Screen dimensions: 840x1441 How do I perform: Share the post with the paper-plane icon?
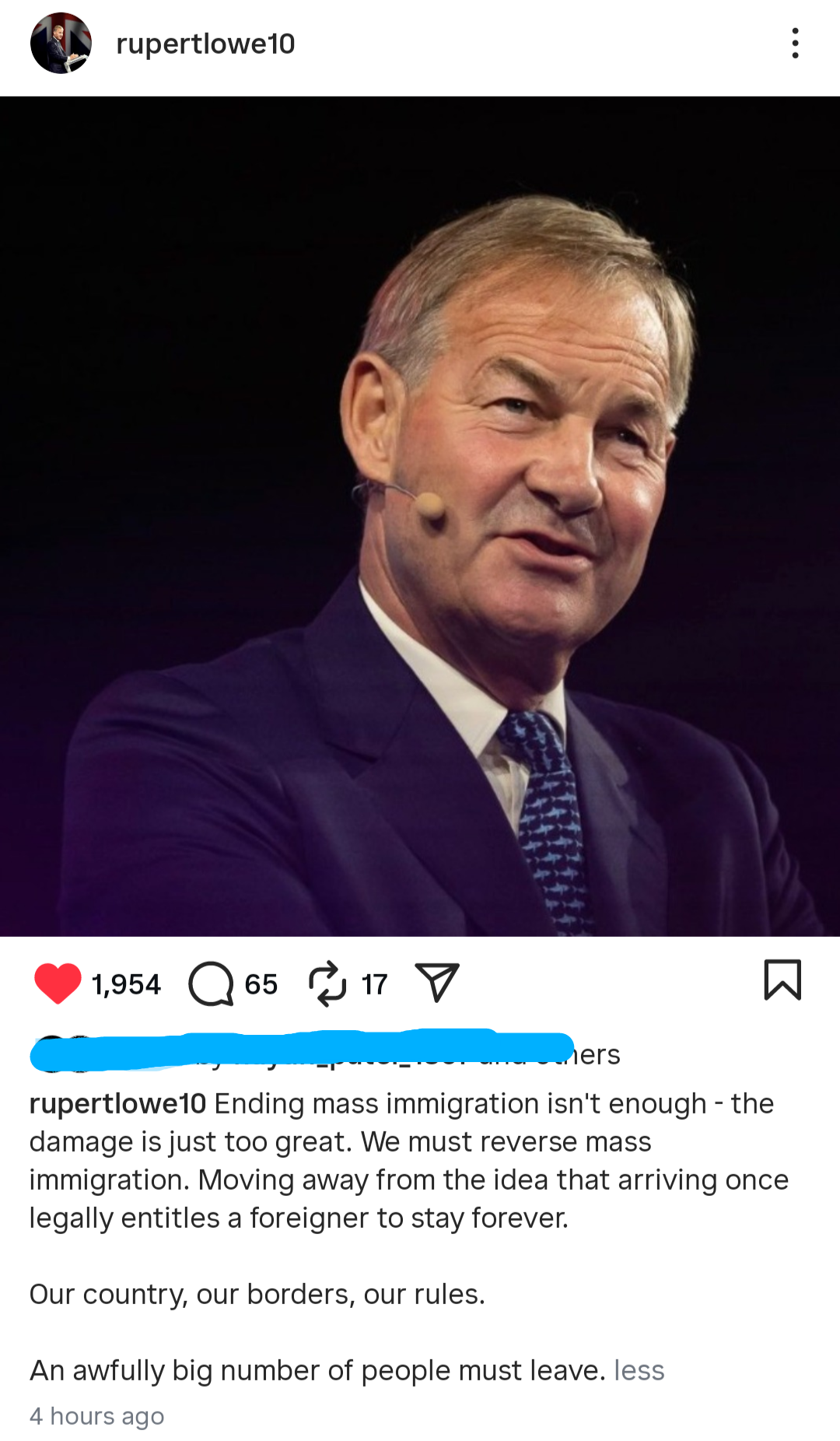pyautogui.click(x=437, y=983)
